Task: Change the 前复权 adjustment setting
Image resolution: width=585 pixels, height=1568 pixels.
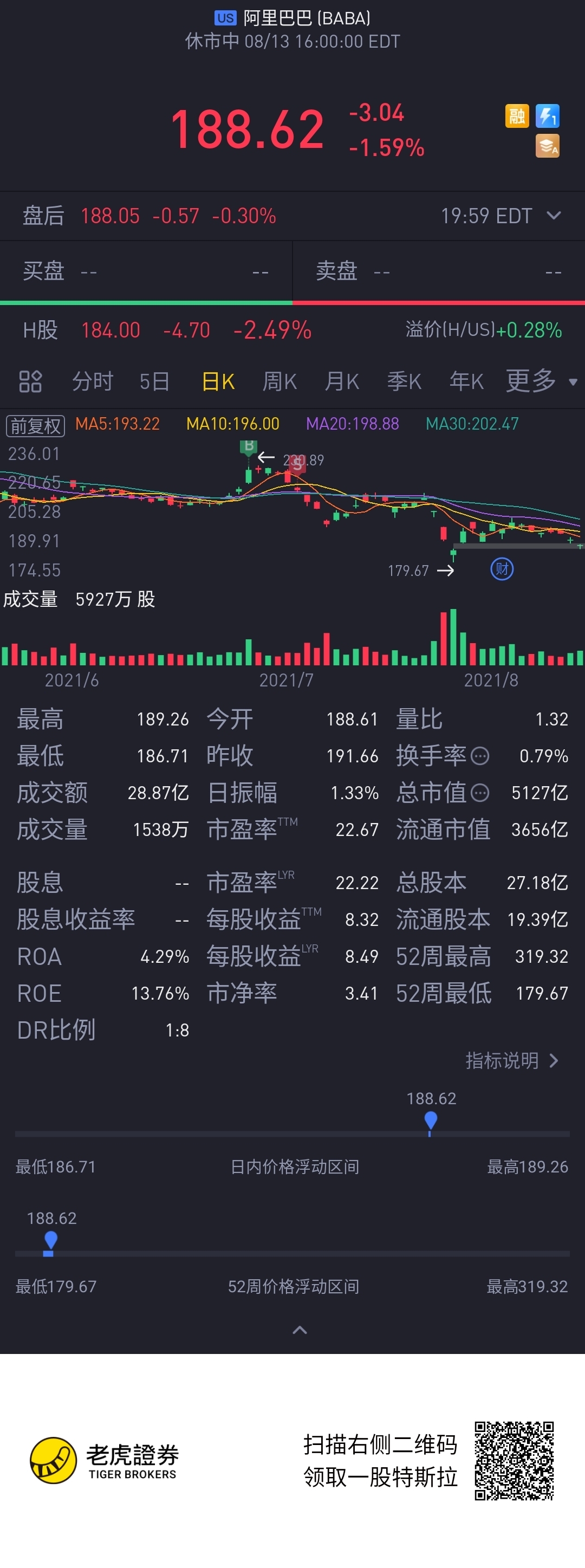Action: tap(35, 425)
